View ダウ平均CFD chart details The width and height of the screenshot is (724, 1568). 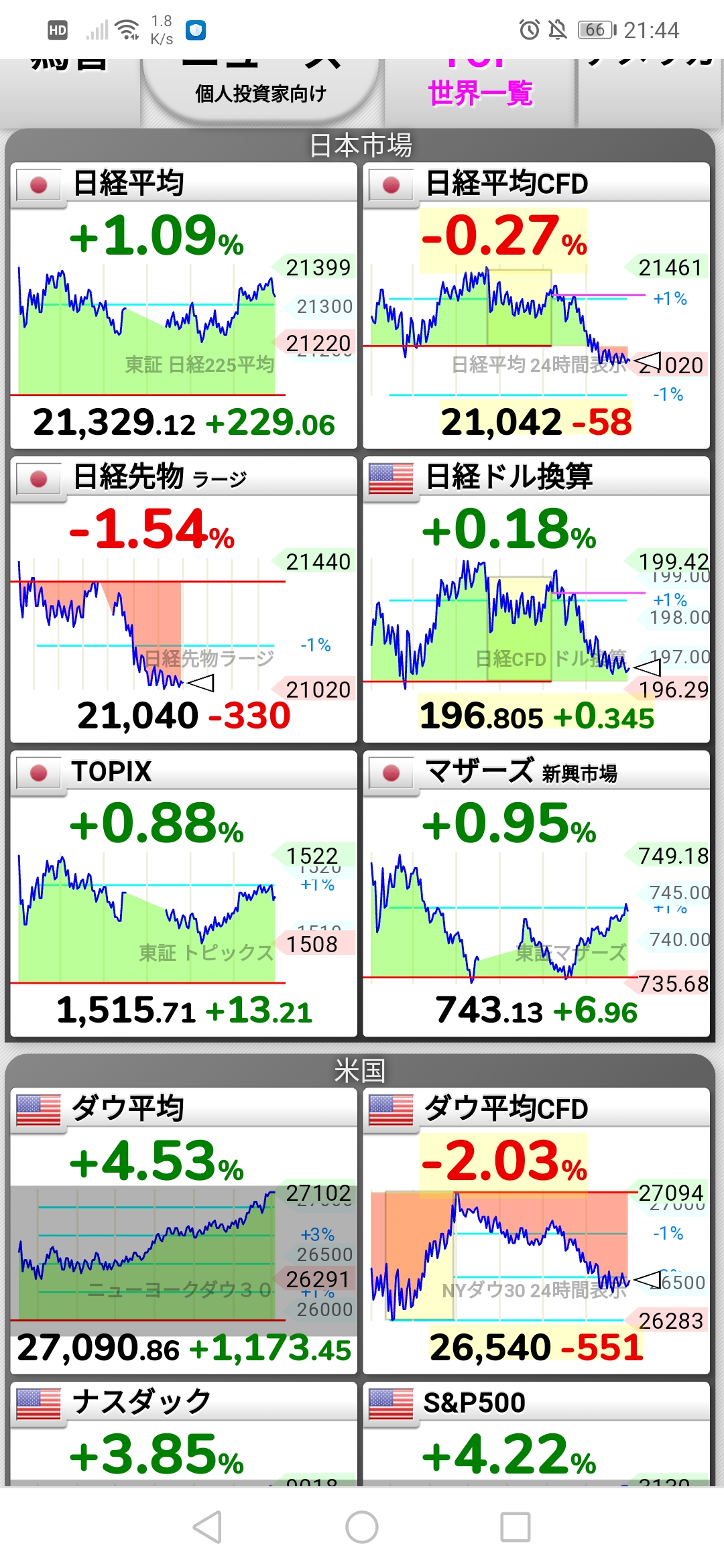pyautogui.click(x=536, y=1231)
